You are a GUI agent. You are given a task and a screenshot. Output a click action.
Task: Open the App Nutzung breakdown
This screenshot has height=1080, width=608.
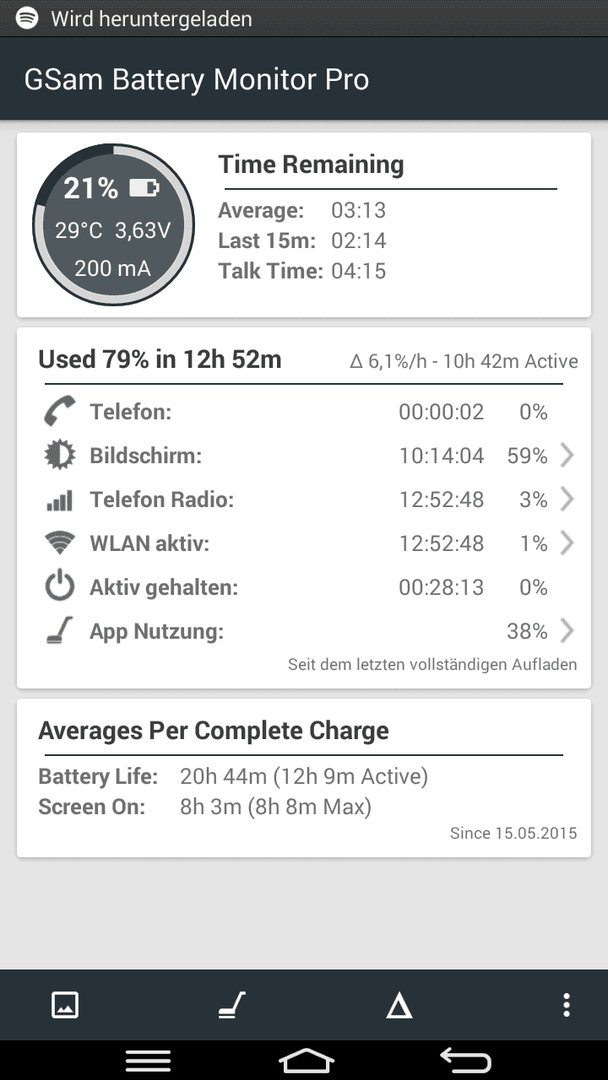(x=304, y=631)
